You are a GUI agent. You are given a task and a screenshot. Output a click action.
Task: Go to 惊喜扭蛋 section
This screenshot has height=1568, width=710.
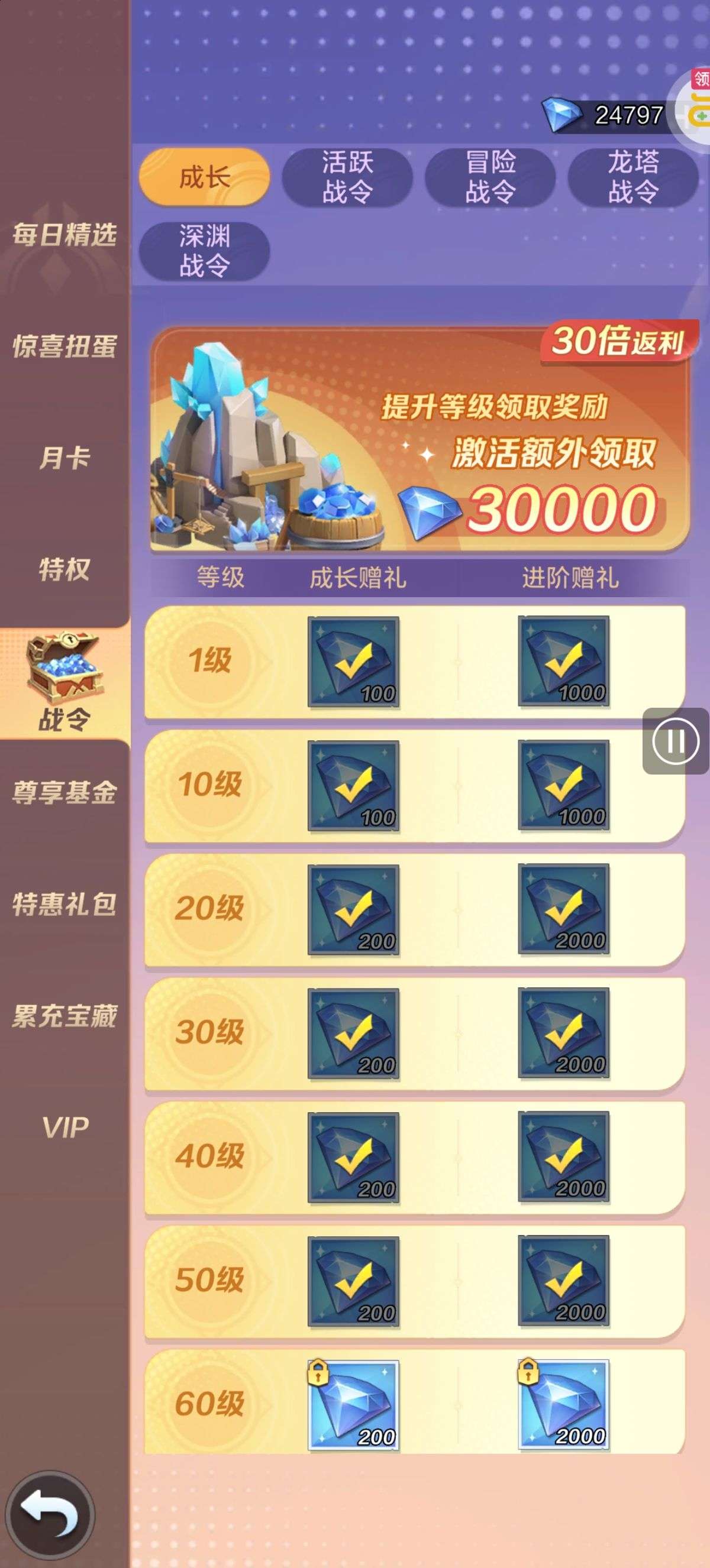coord(64,346)
